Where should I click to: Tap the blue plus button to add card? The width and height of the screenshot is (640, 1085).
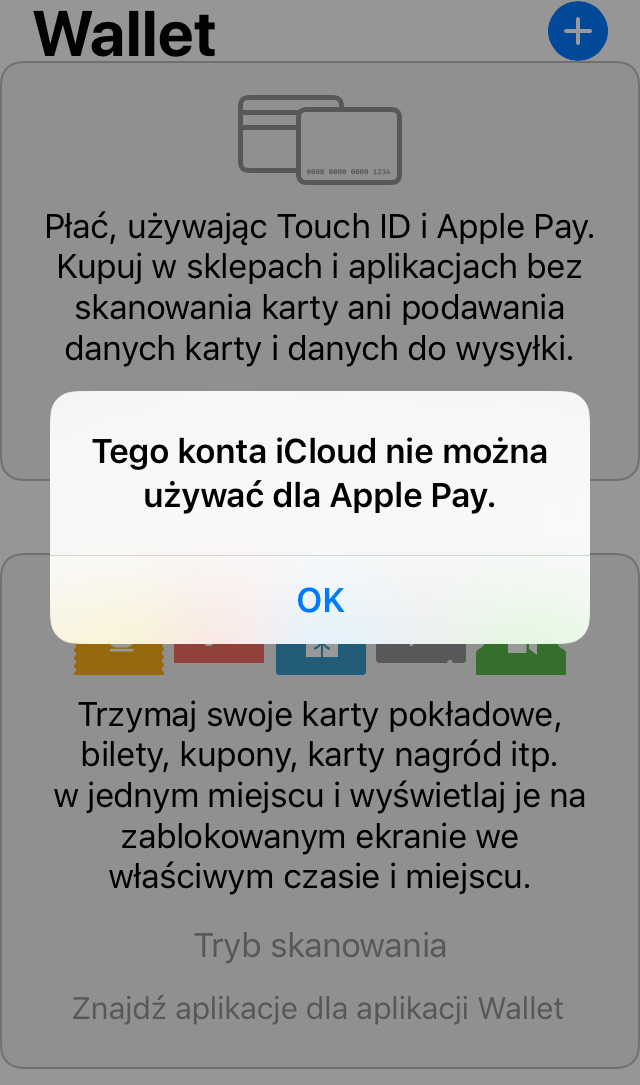point(578,31)
